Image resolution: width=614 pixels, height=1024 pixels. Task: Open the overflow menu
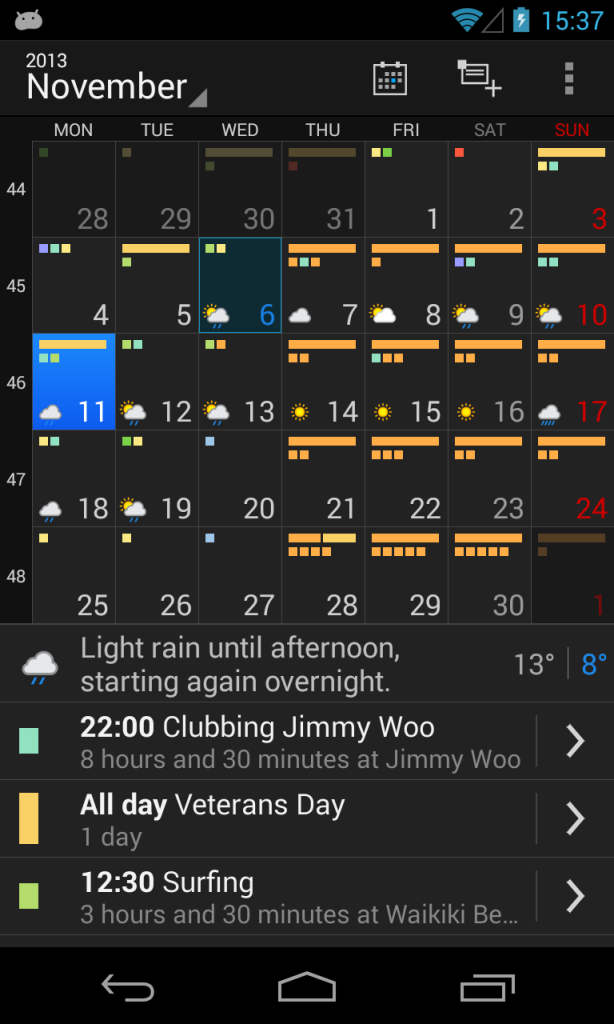(568, 78)
